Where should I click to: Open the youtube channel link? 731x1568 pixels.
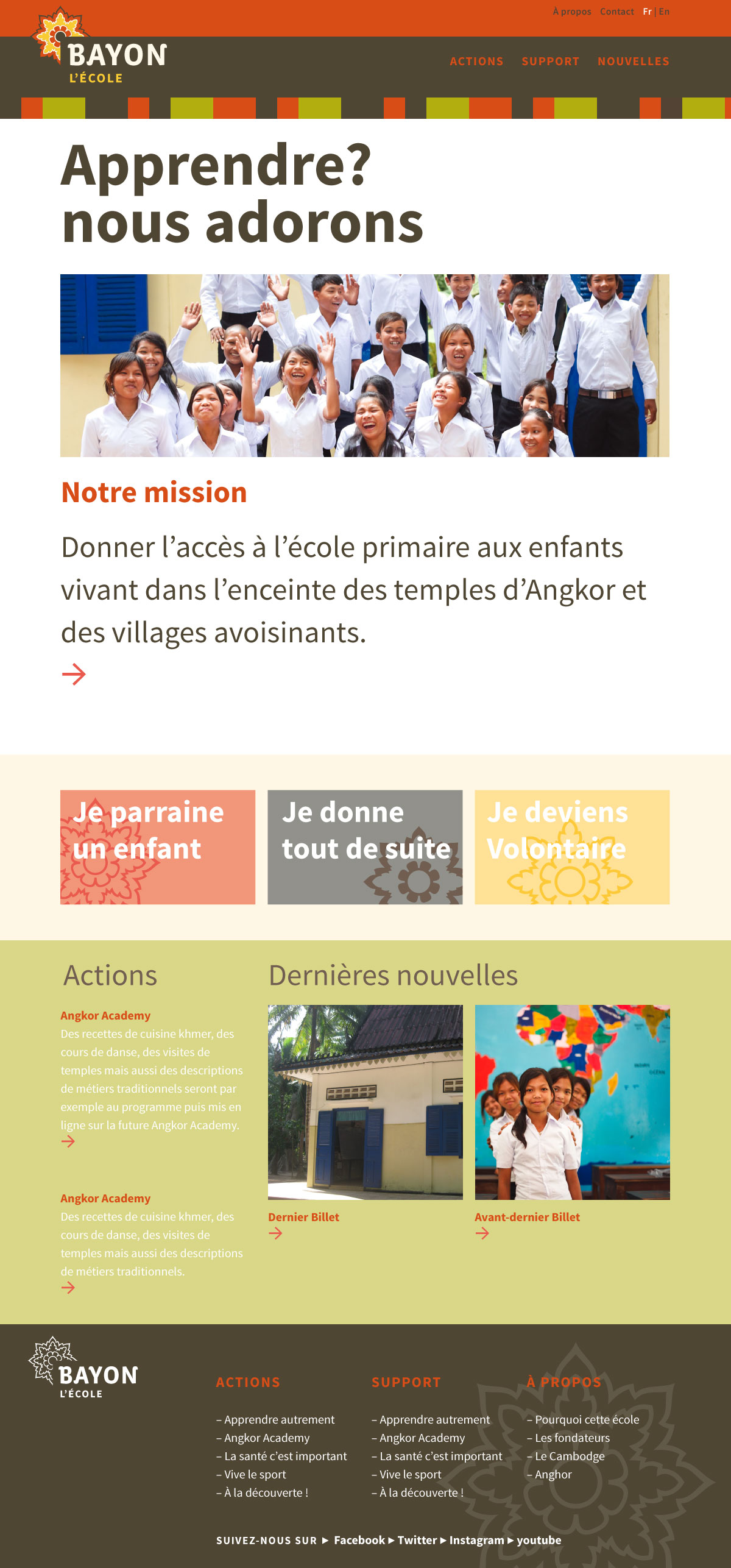[539, 1540]
